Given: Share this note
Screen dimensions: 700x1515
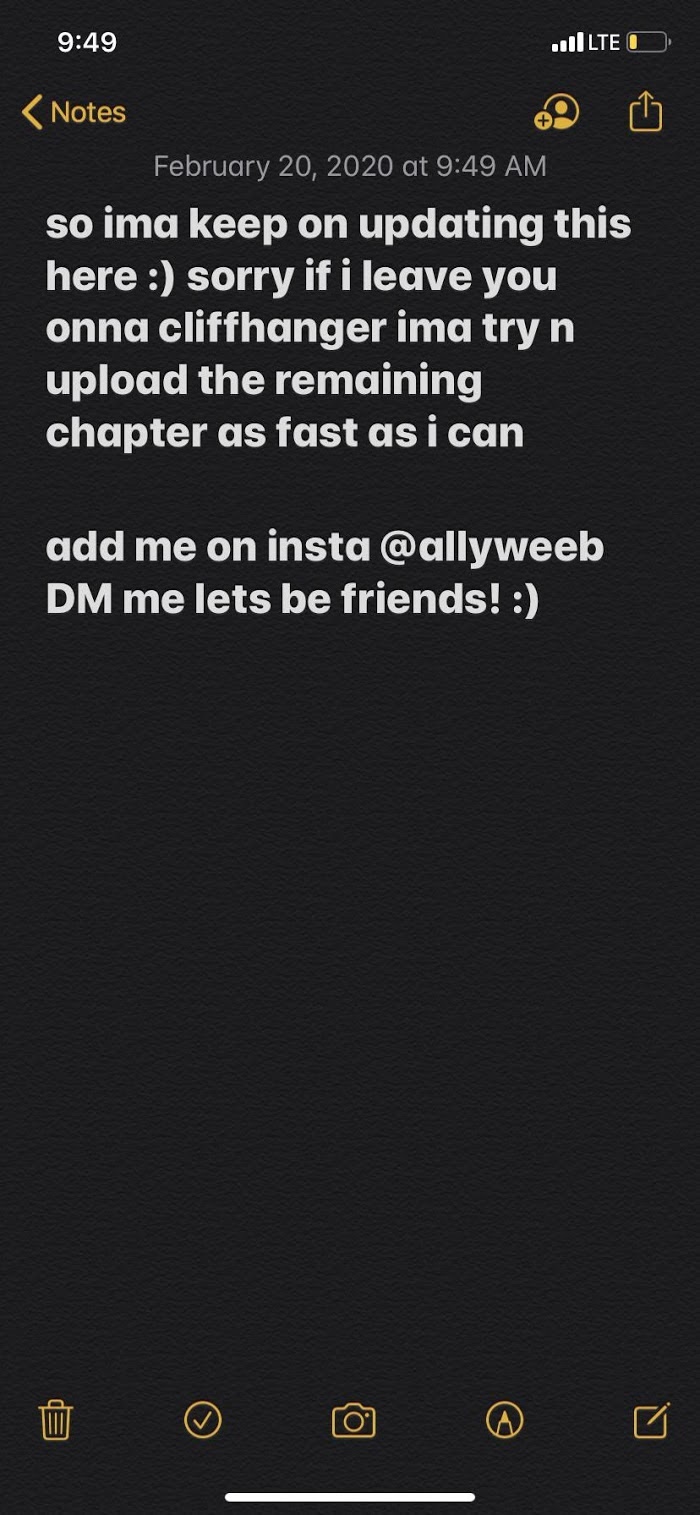Looking at the screenshot, I should click(646, 111).
